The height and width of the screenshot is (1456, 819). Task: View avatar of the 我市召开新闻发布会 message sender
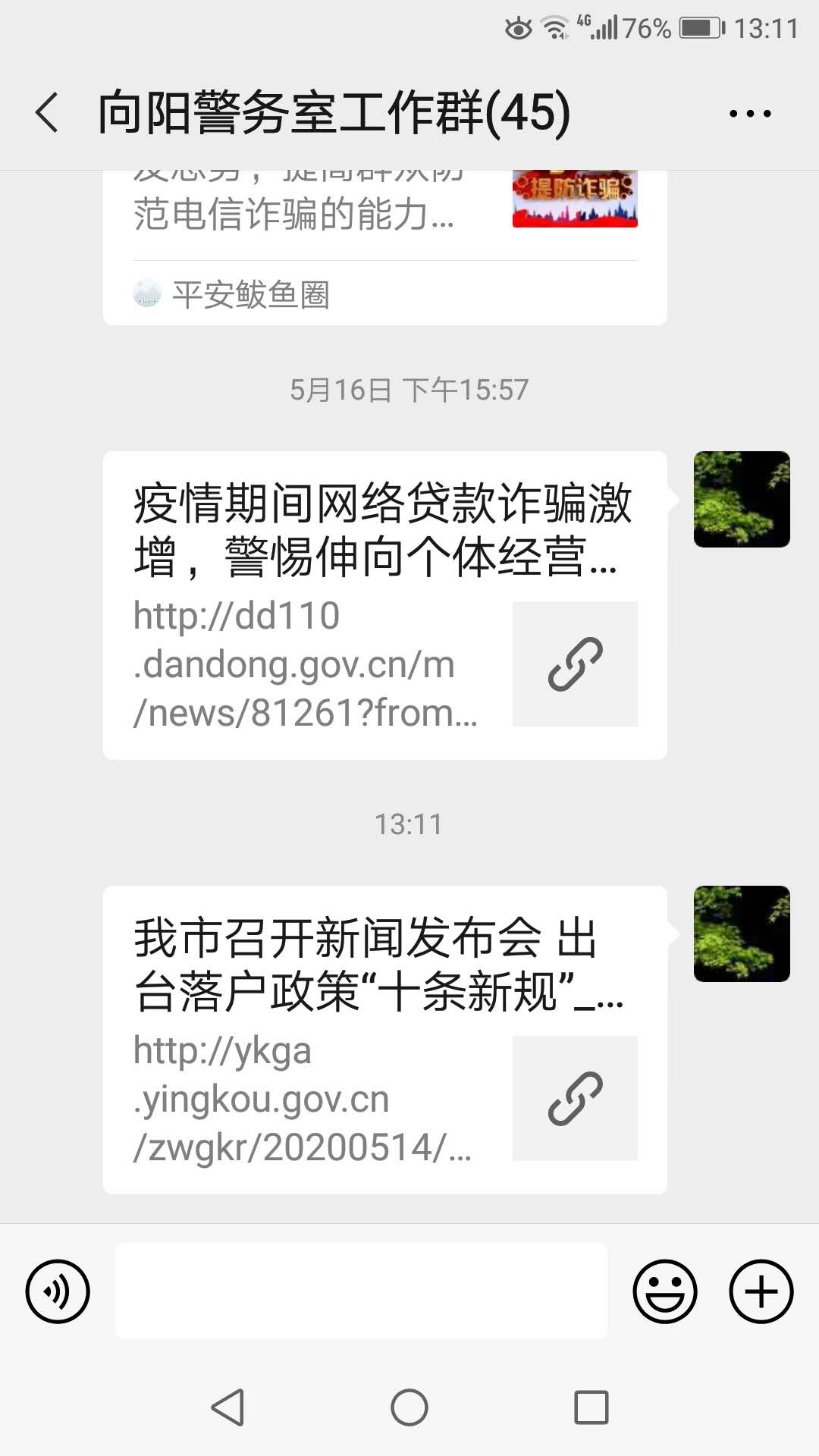tap(742, 934)
